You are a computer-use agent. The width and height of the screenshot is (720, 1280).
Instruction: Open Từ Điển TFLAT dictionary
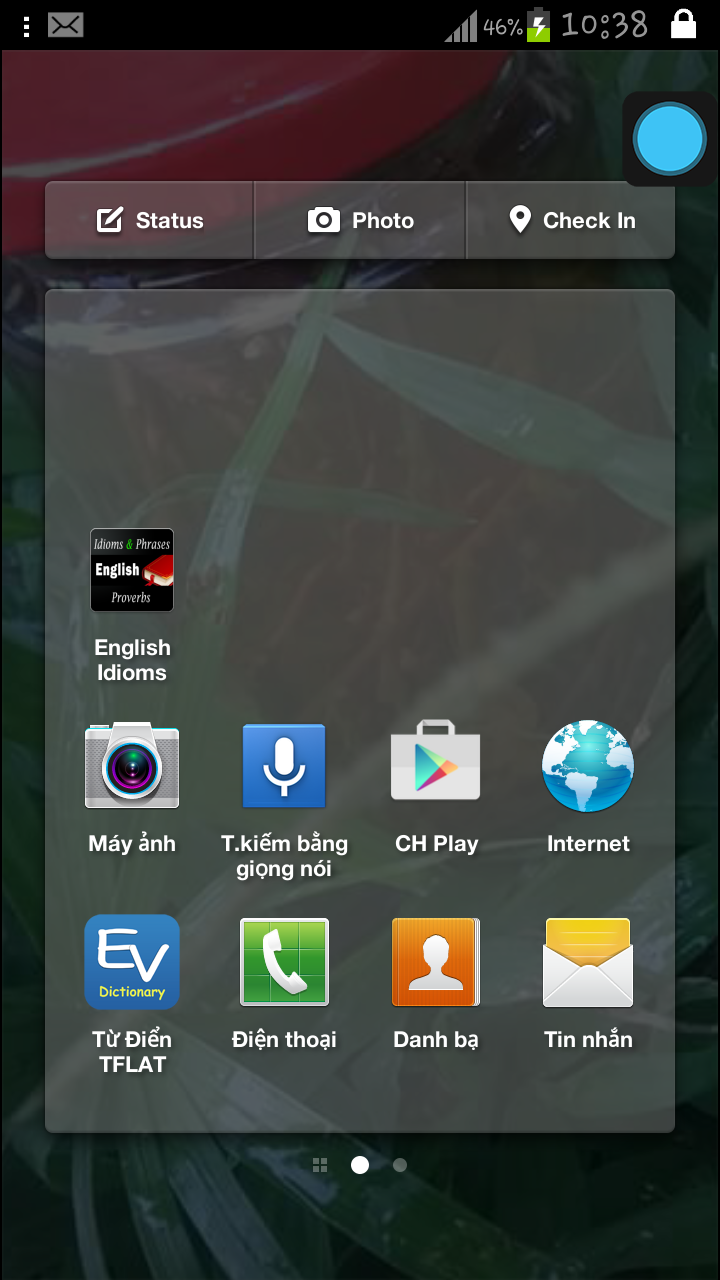[x=132, y=962]
